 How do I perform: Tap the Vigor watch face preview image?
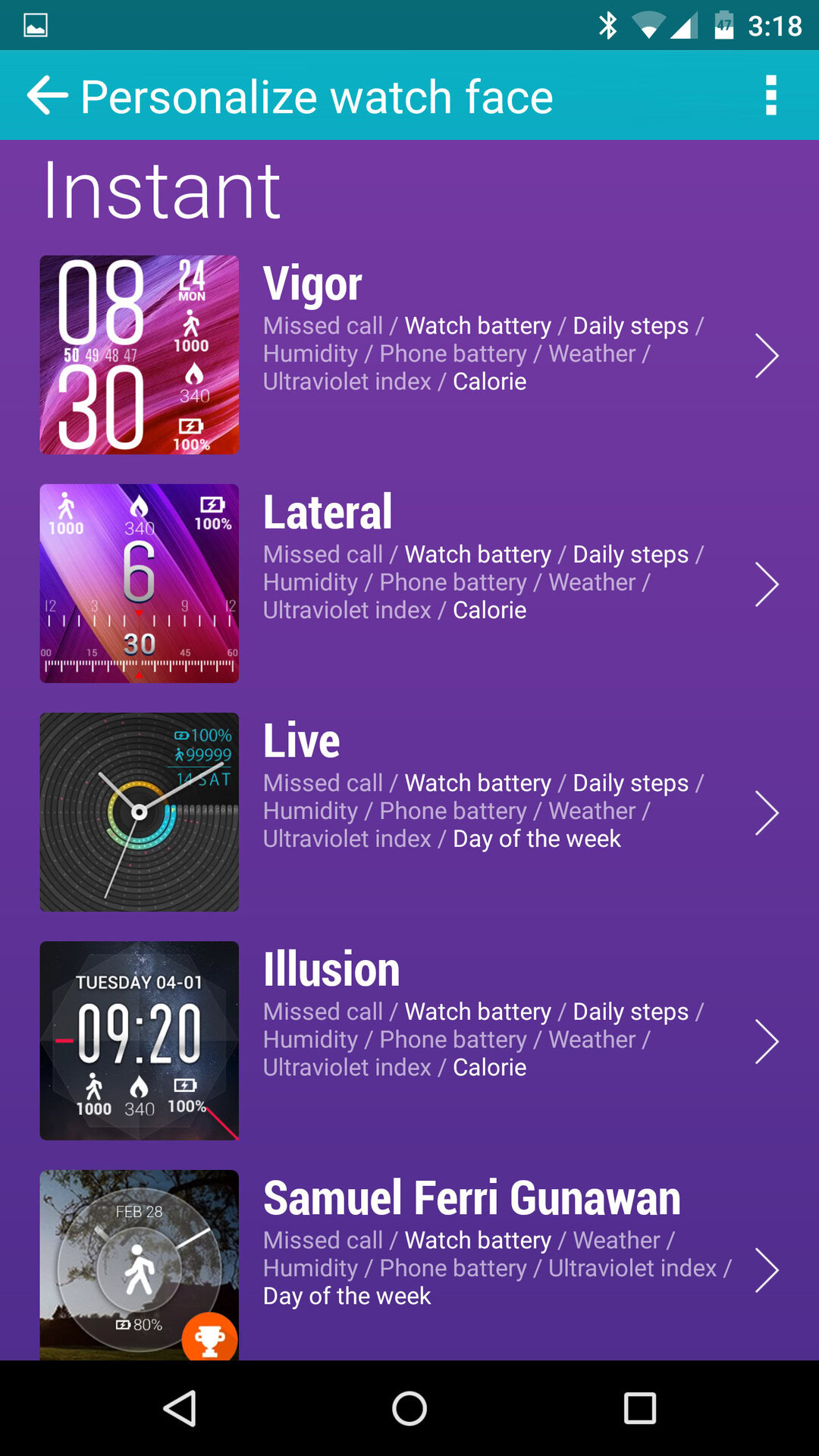(x=140, y=355)
